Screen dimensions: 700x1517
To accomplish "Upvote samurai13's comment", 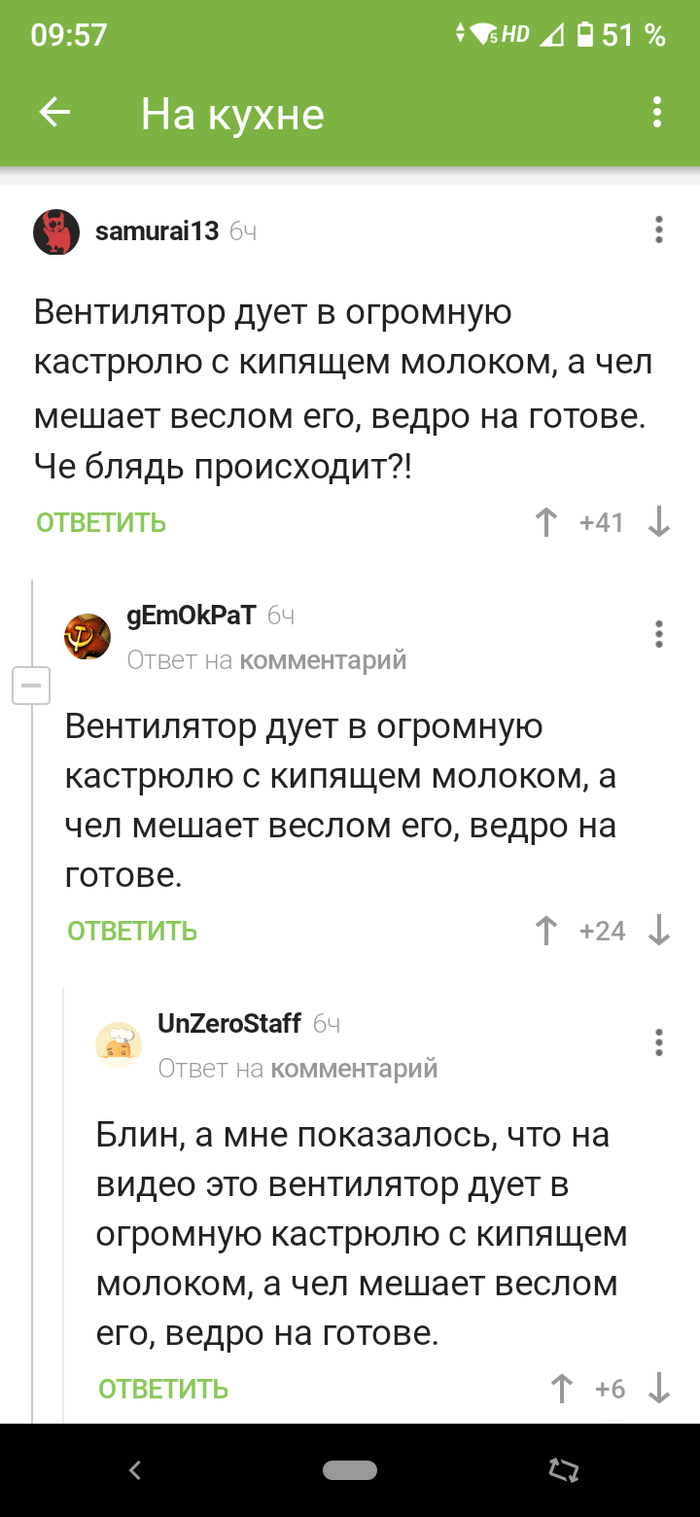I will [x=546, y=522].
